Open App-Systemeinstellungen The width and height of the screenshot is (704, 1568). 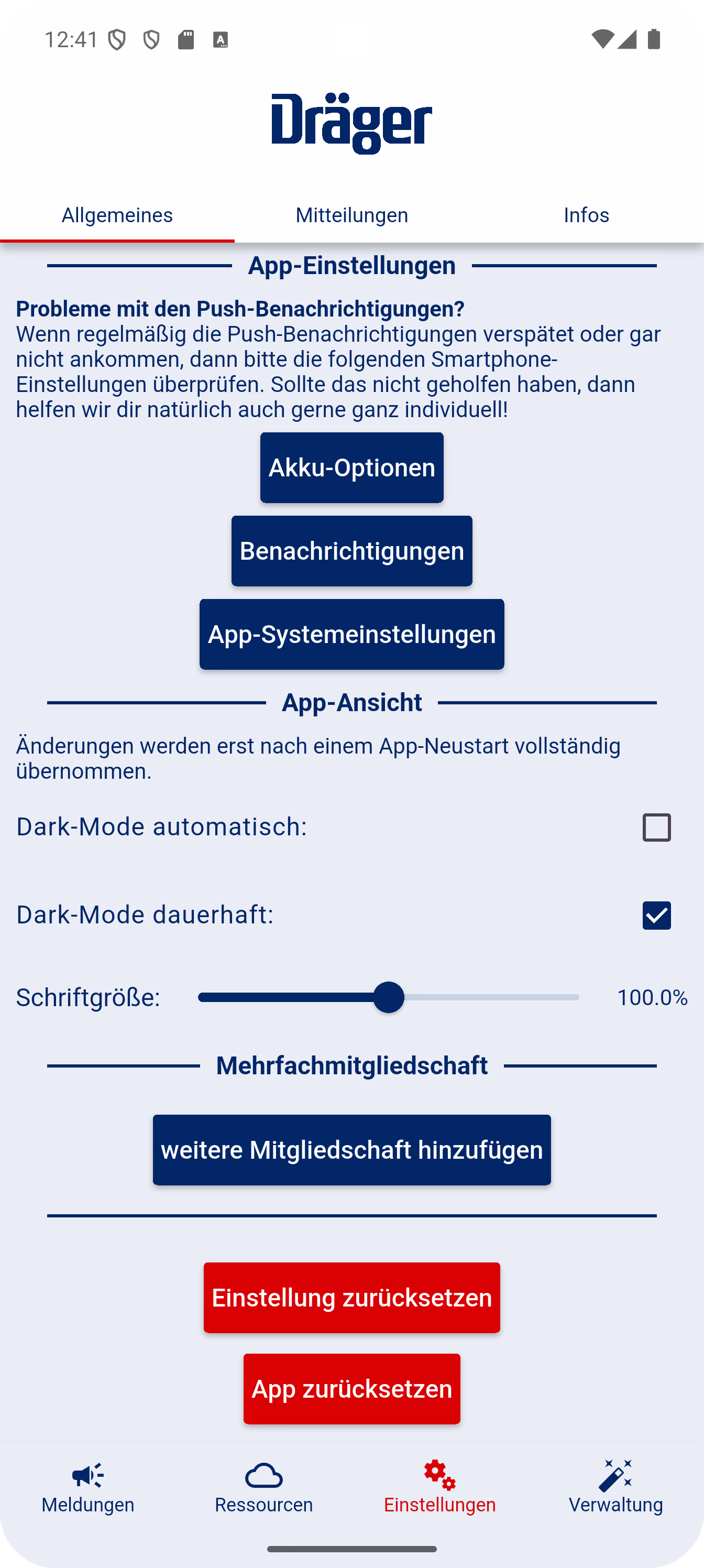pos(351,634)
